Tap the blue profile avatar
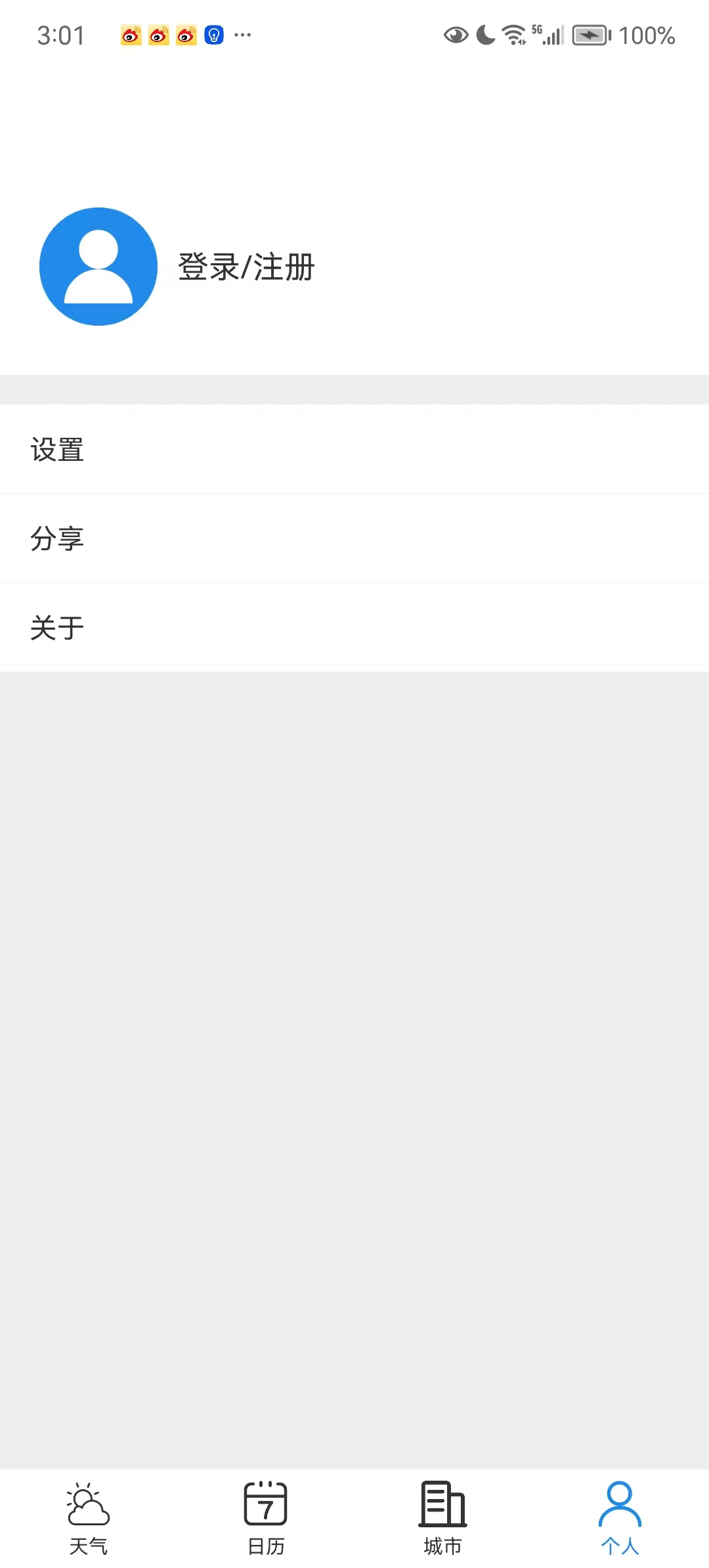The image size is (709, 1568). [x=98, y=267]
